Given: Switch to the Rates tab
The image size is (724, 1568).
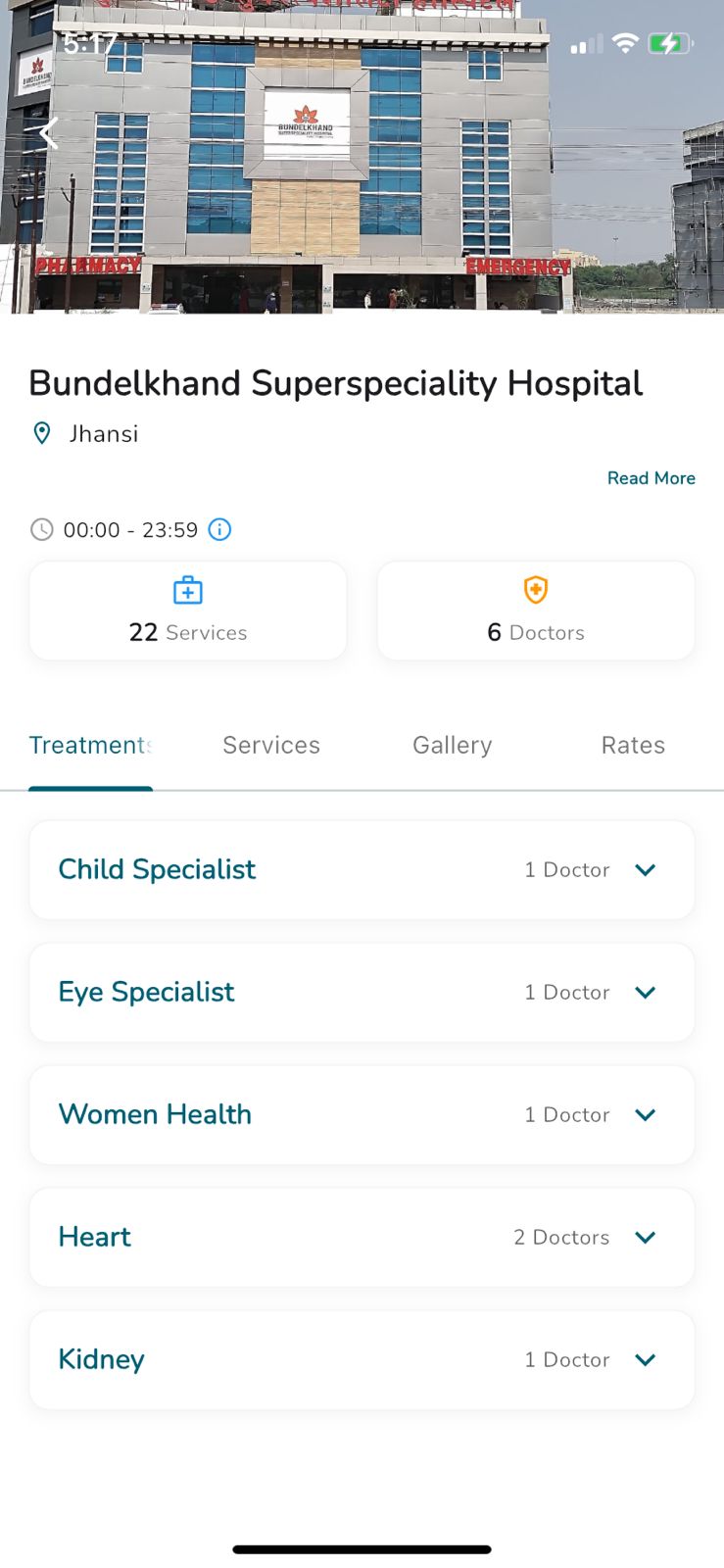Looking at the screenshot, I should pyautogui.click(x=633, y=746).
